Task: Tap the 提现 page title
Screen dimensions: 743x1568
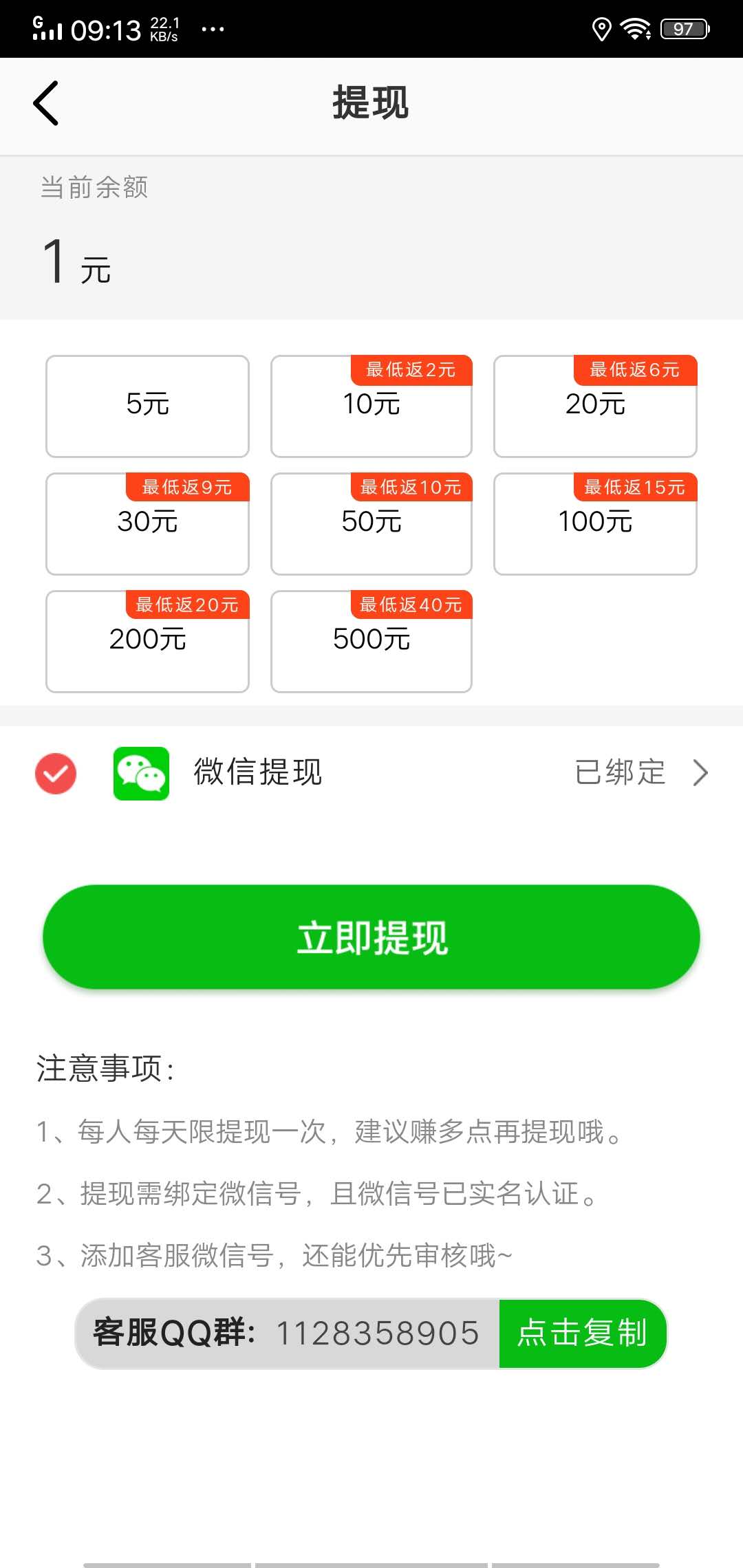Action: pyautogui.click(x=371, y=104)
